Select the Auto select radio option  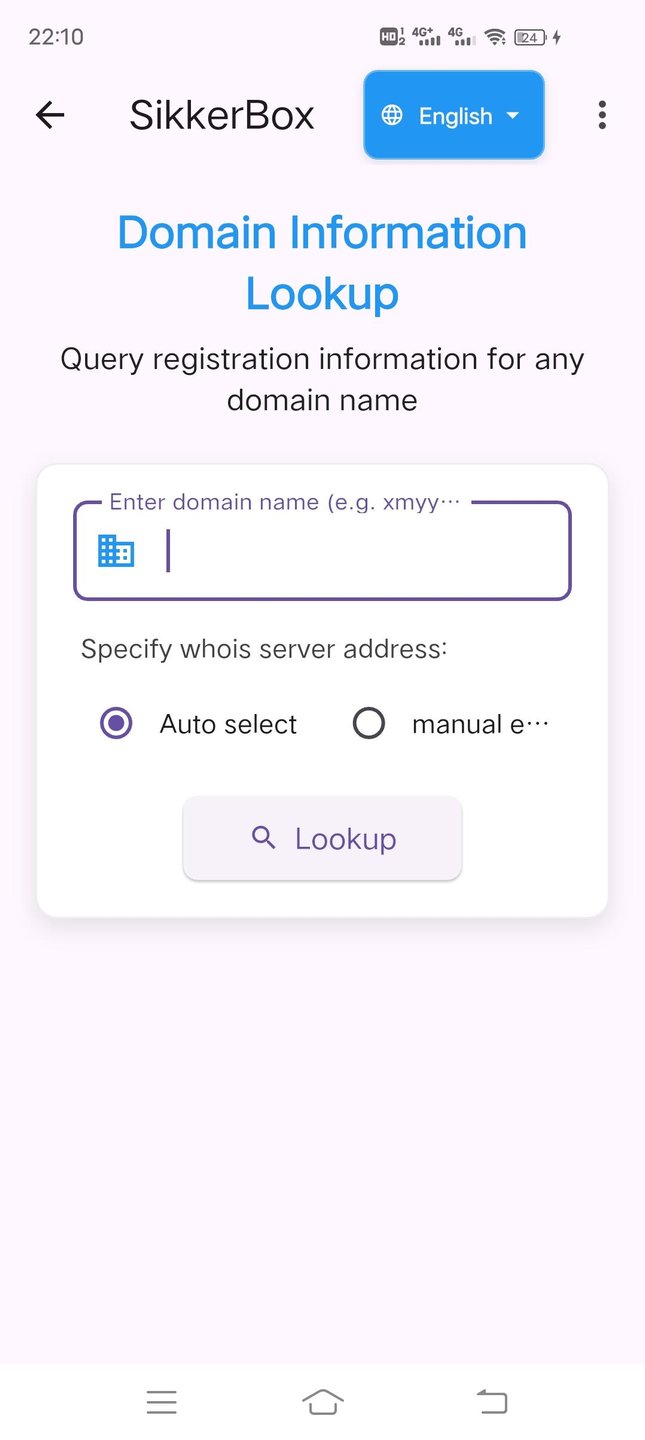tap(117, 723)
